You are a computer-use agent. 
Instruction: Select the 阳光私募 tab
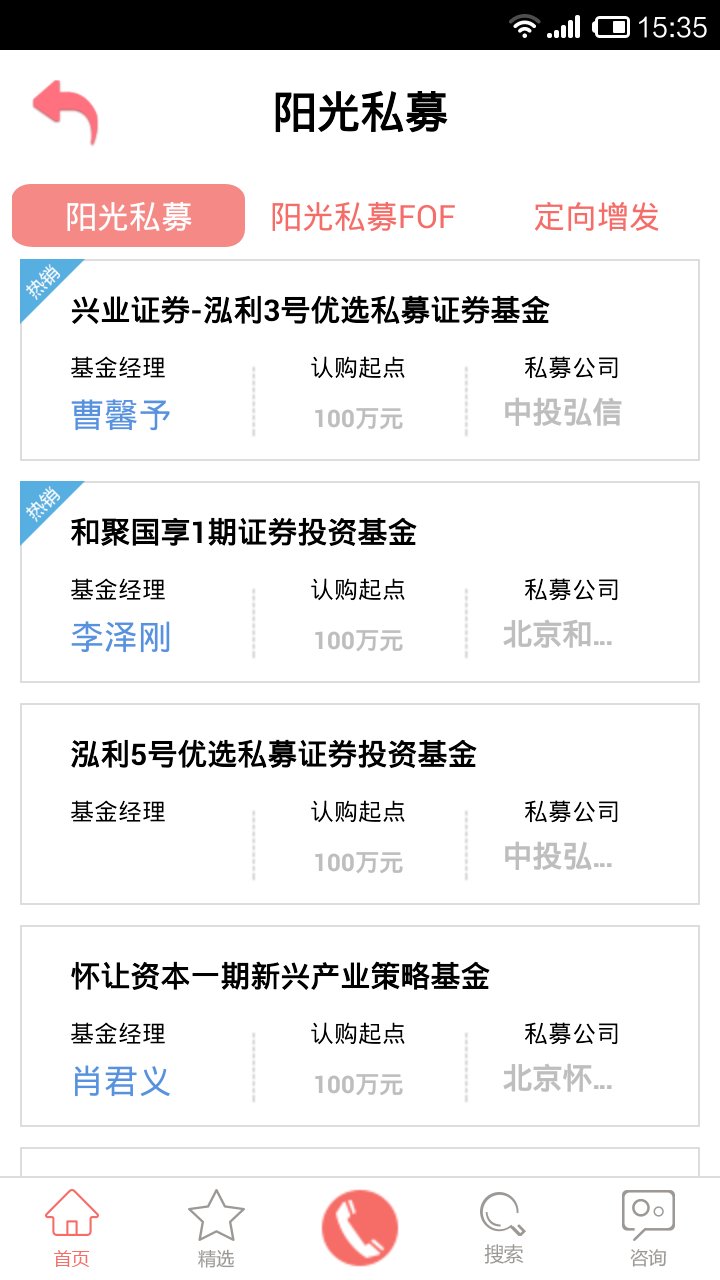tap(127, 215)
